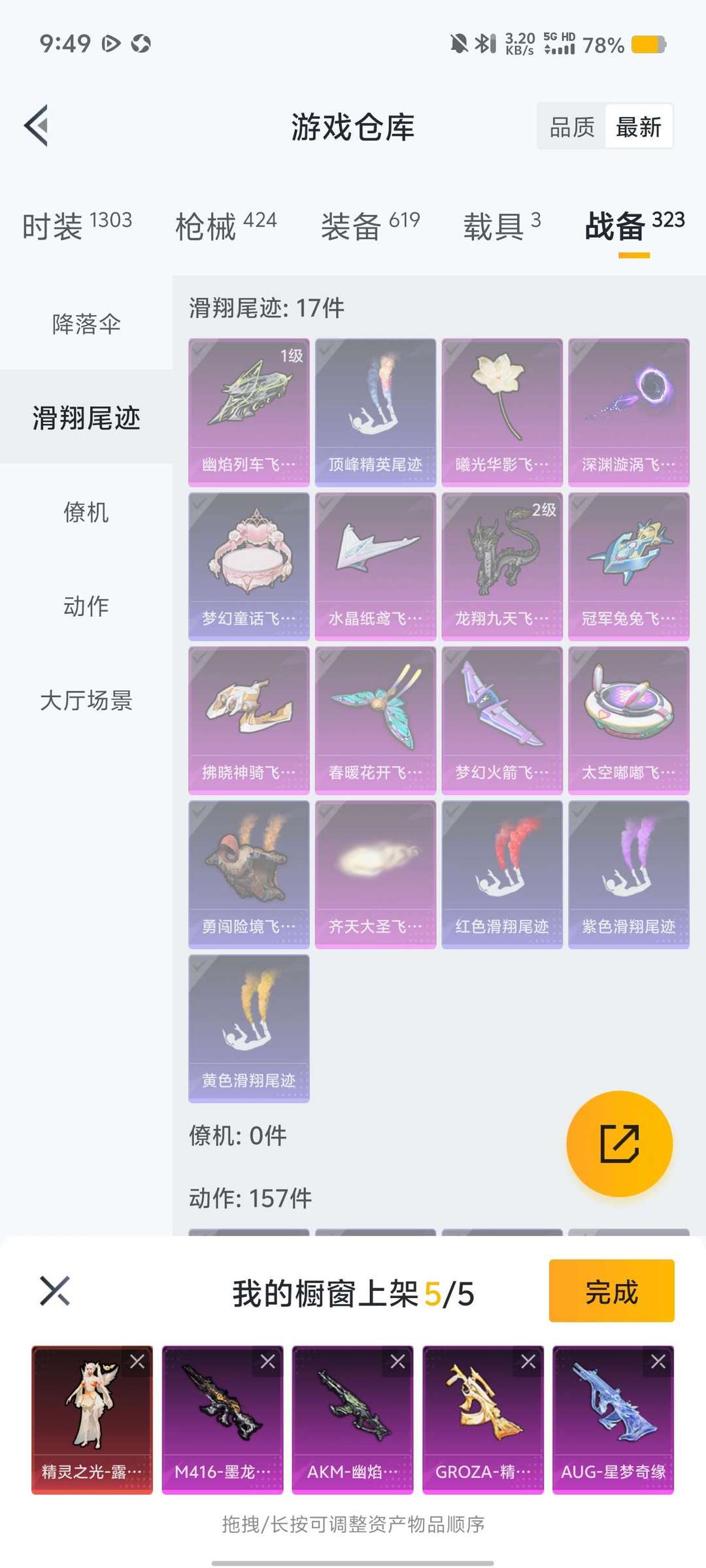Choose the 齐天大圣 glide trail item
706x1568 pixels.
(x=375, y=875)
